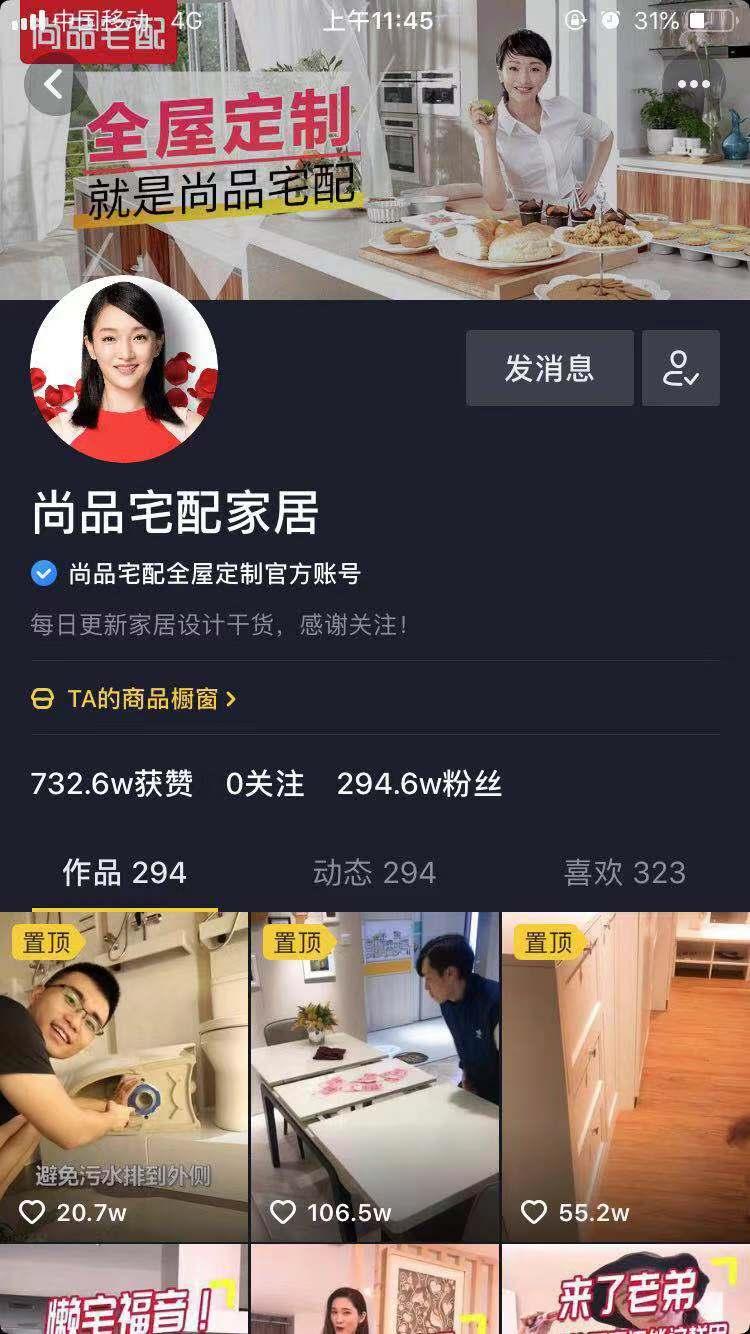Tap the 294.6w粉丝 follower count
Viewport: 750px width, 1334px height.
click(420, 785)
